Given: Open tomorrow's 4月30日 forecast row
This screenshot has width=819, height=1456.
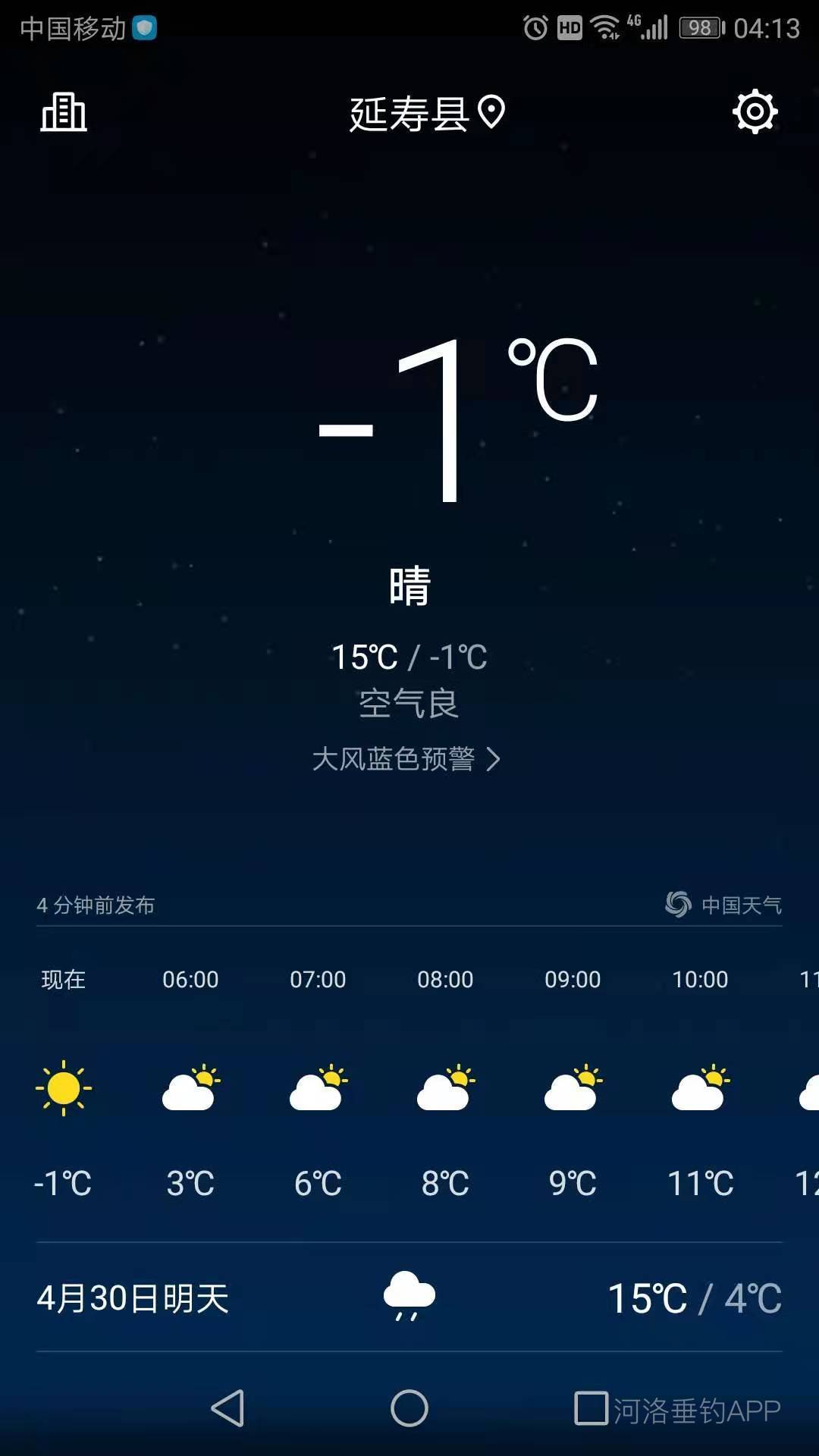Looking at the screenshot, I should pos(409,1298).
